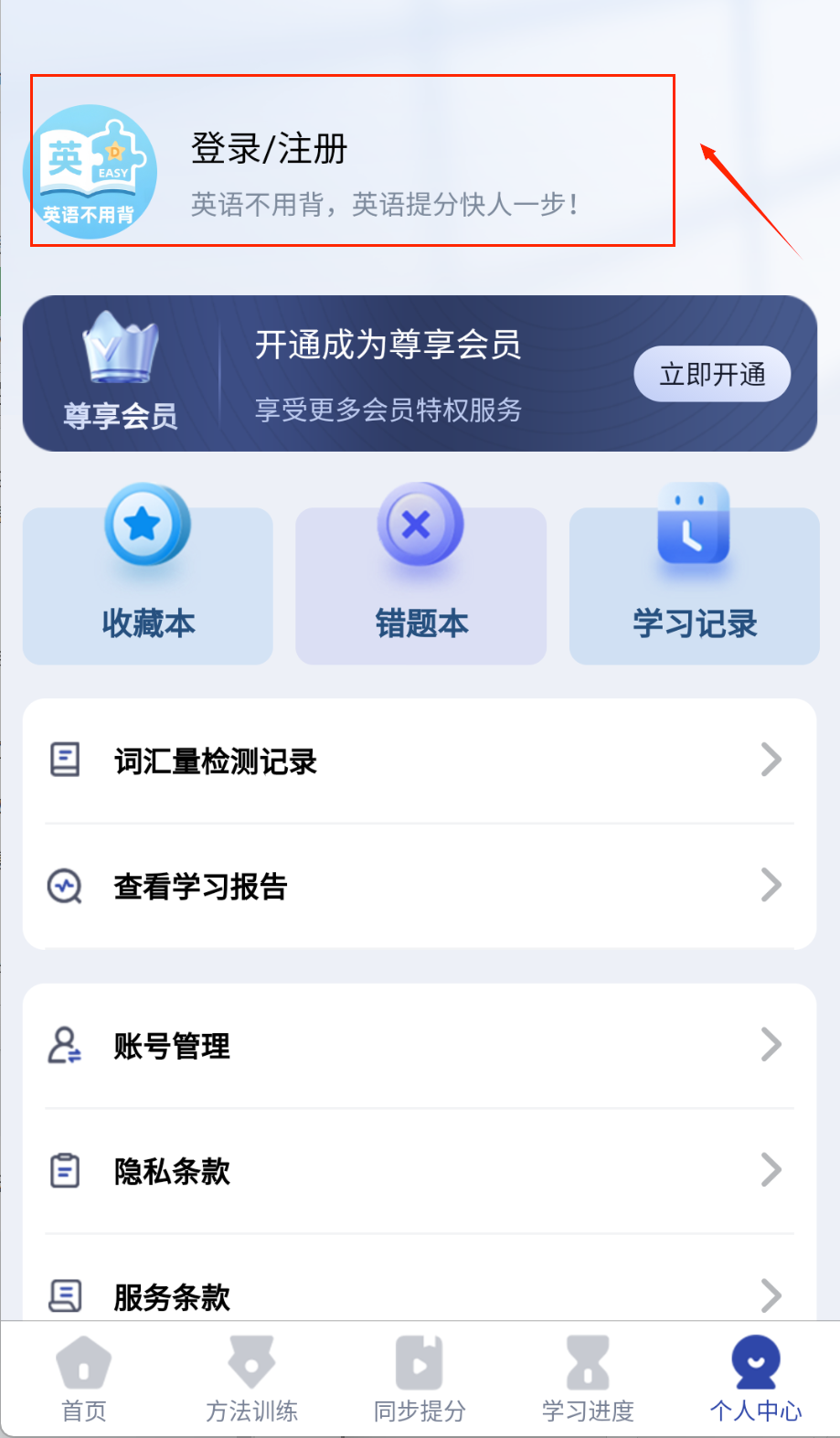Open 查看学习报告 row
The width and height of the screenshot is (840, 1438).
[419, 886]
